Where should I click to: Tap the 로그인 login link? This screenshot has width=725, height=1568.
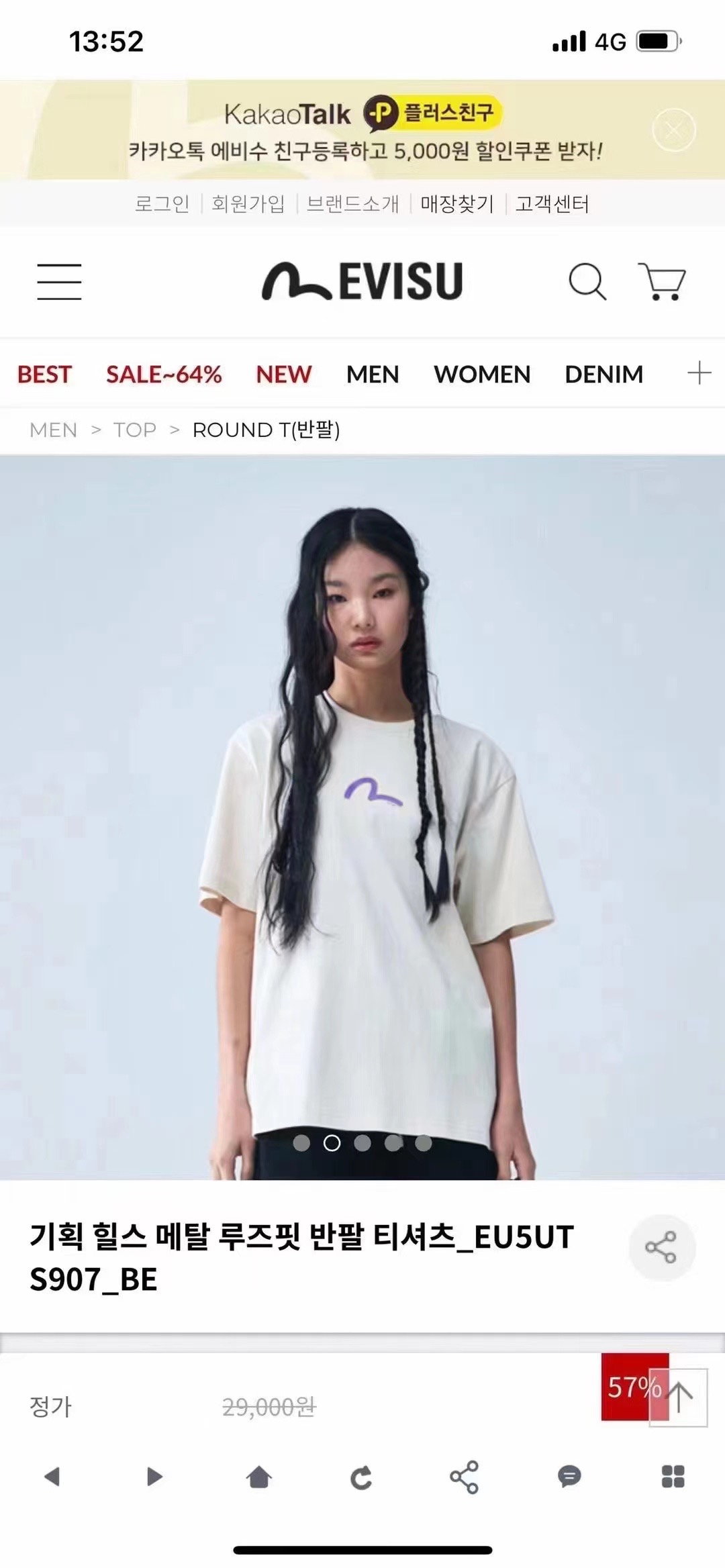coord(162,203)
